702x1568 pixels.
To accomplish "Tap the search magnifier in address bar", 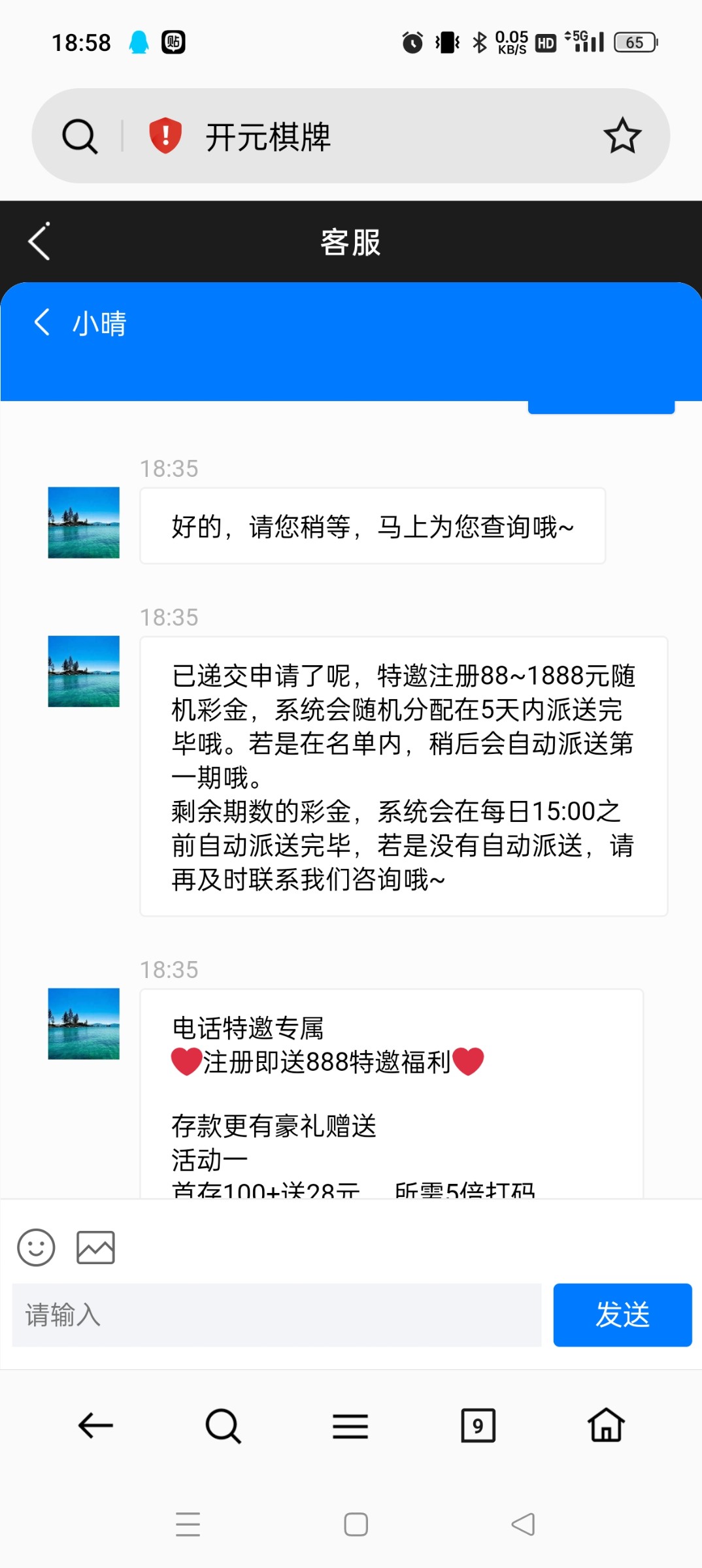I will (78, 136).
